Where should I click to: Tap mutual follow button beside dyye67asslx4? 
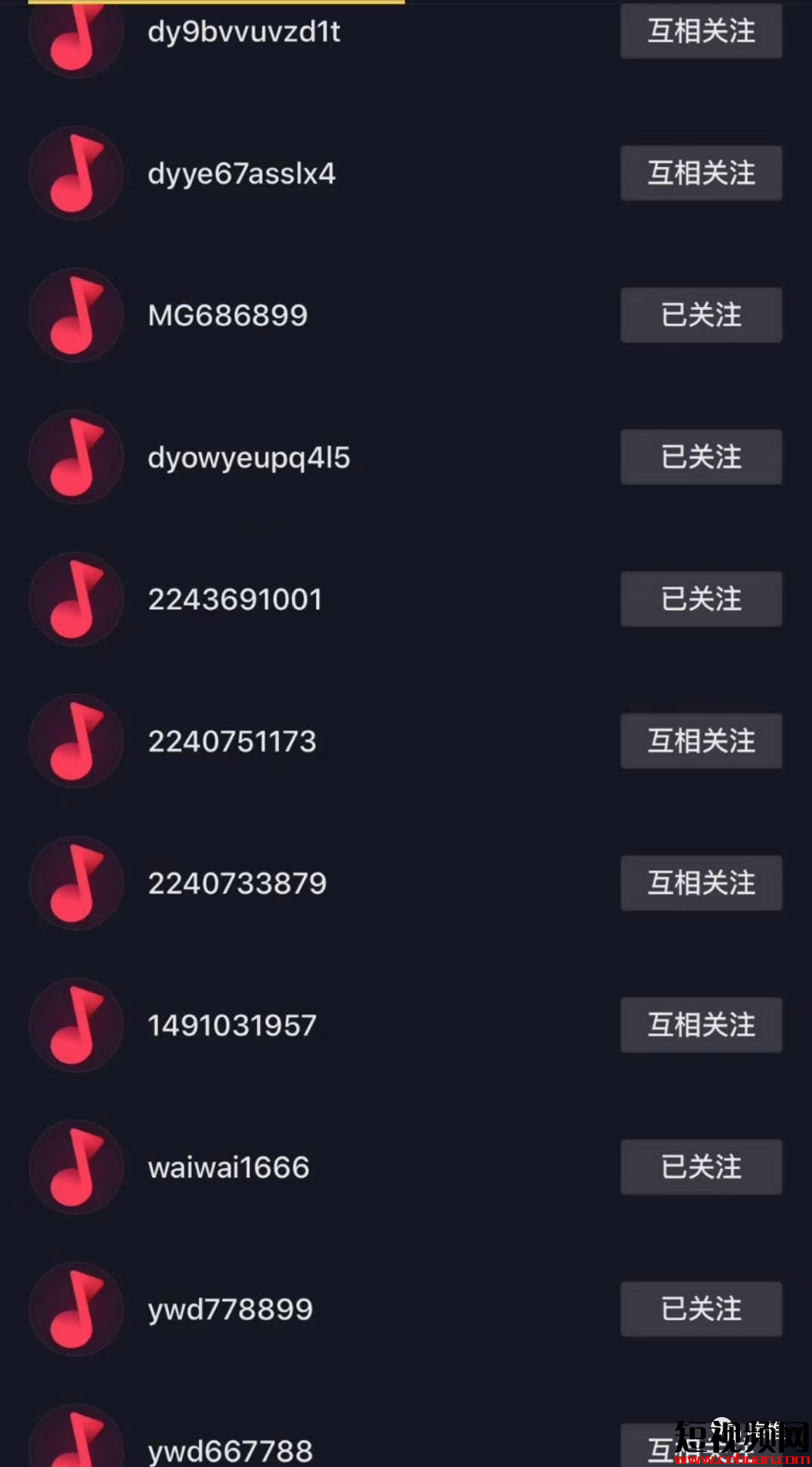[x=701, y=173]
